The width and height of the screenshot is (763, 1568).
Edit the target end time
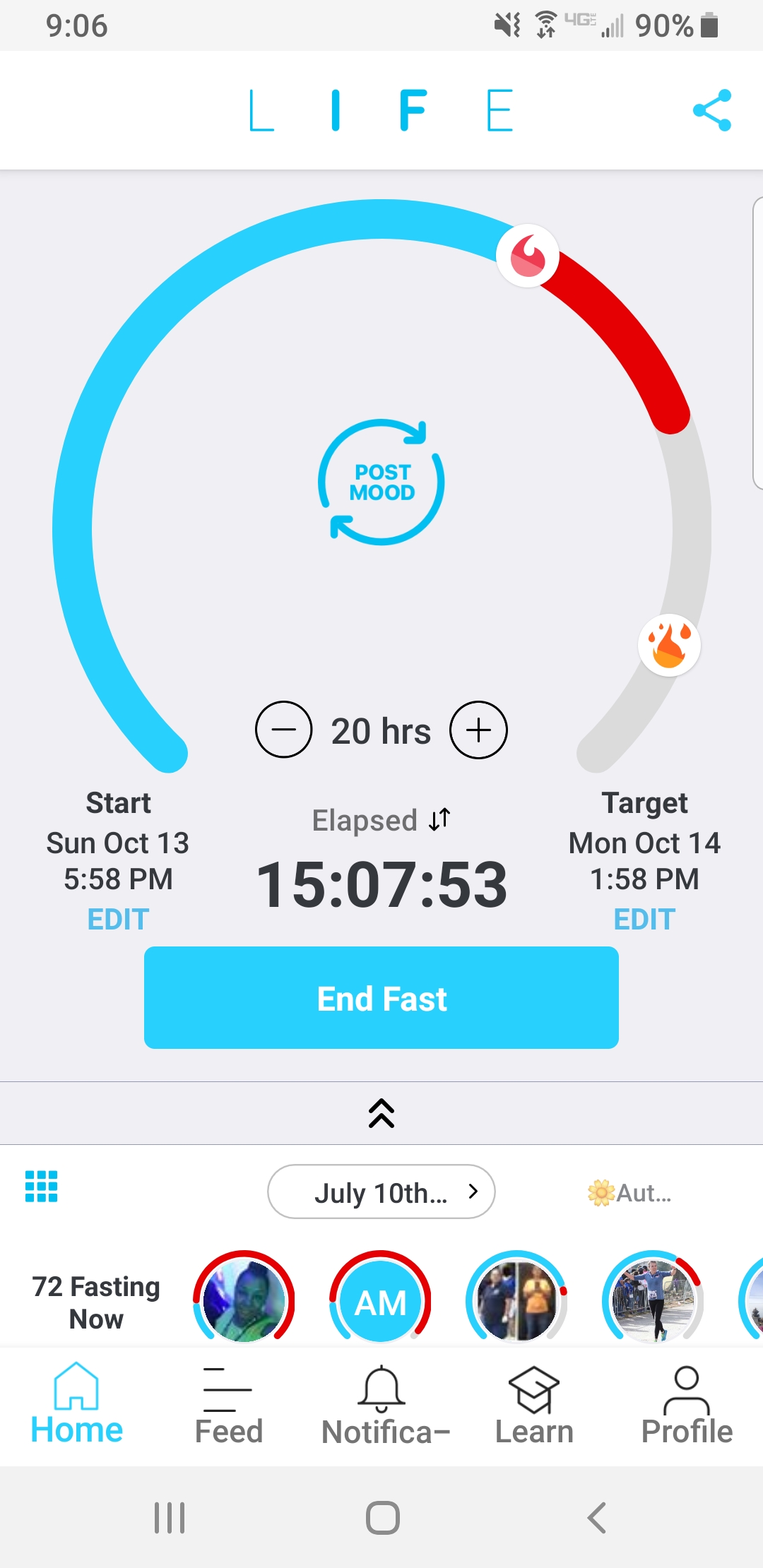tap(644, 919)
